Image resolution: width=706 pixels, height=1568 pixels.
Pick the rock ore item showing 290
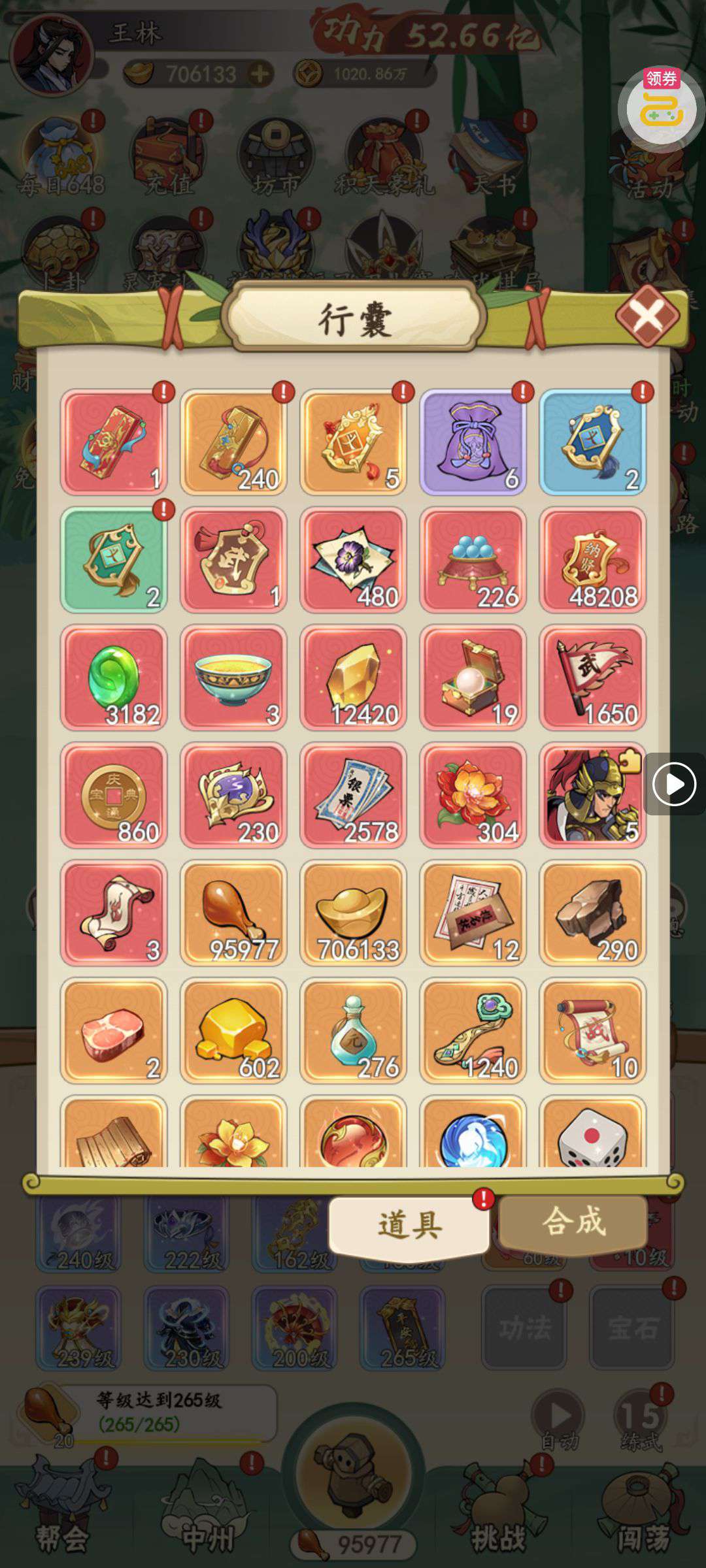pos(592,913)
